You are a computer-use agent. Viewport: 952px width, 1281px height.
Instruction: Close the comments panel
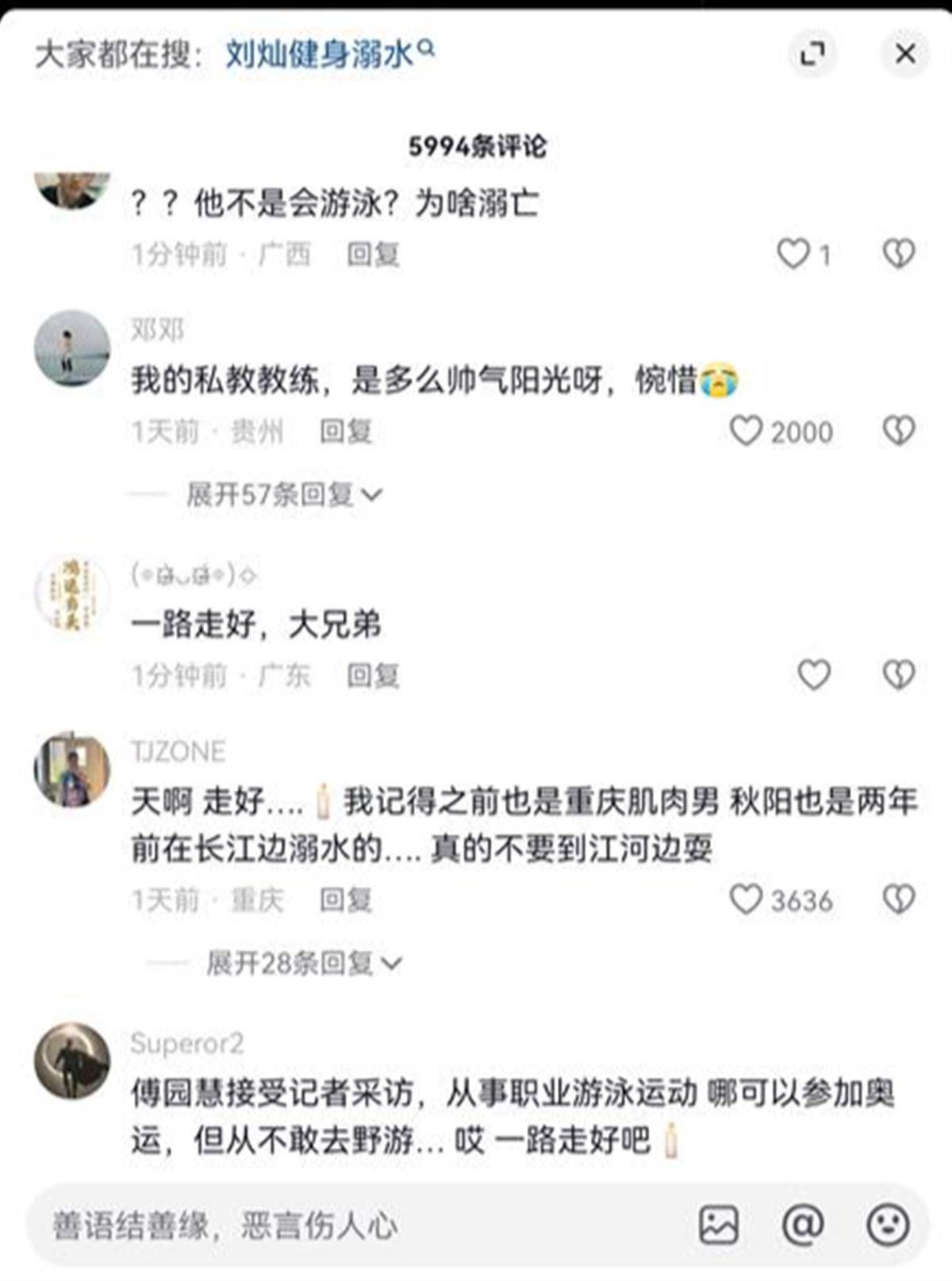coord(905,54)
